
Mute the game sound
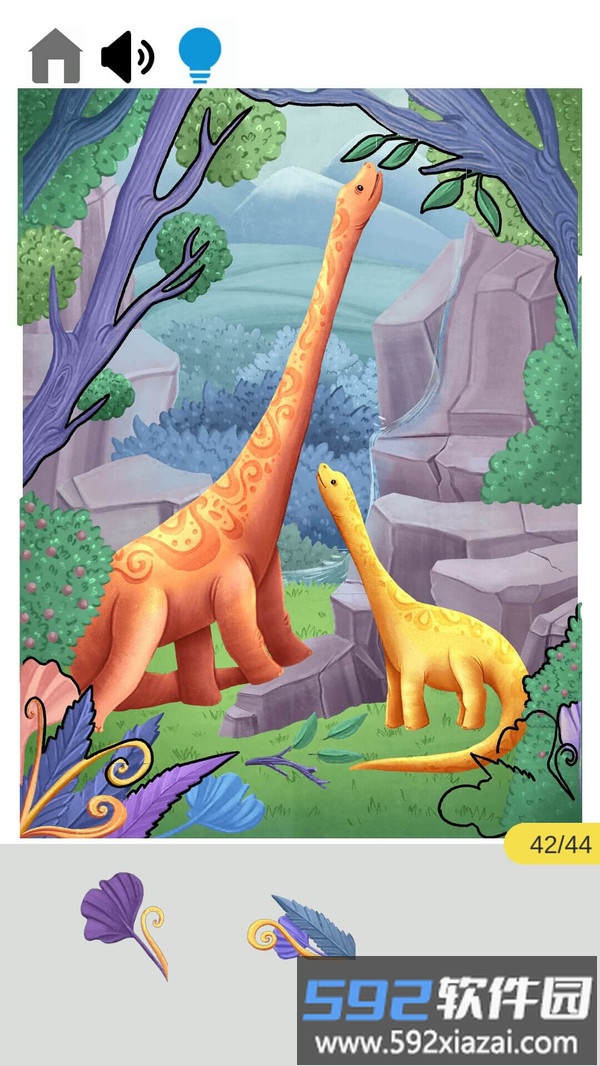click(127, 56)
